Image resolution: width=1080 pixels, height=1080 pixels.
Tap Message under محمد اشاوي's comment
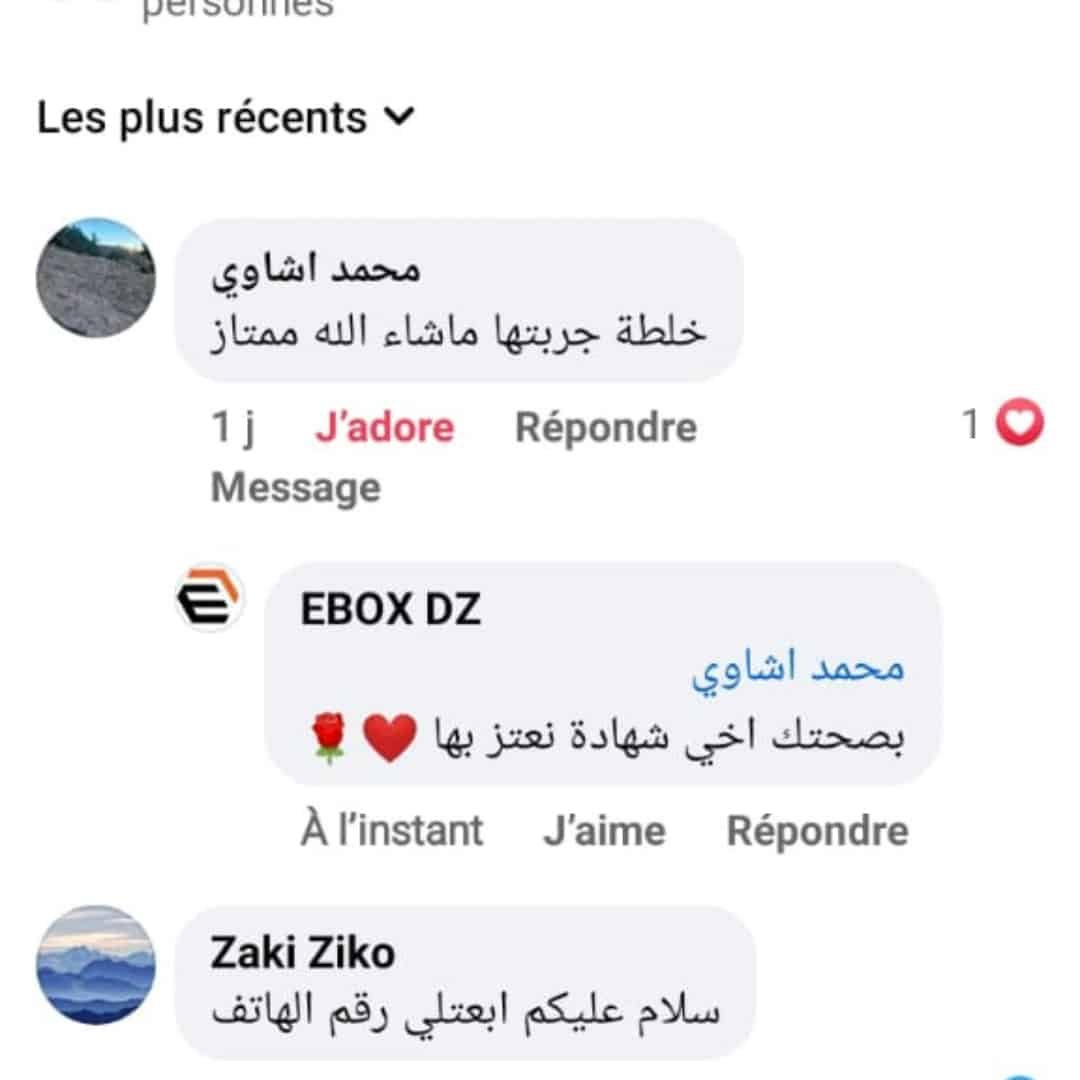[x=295, y=488]
